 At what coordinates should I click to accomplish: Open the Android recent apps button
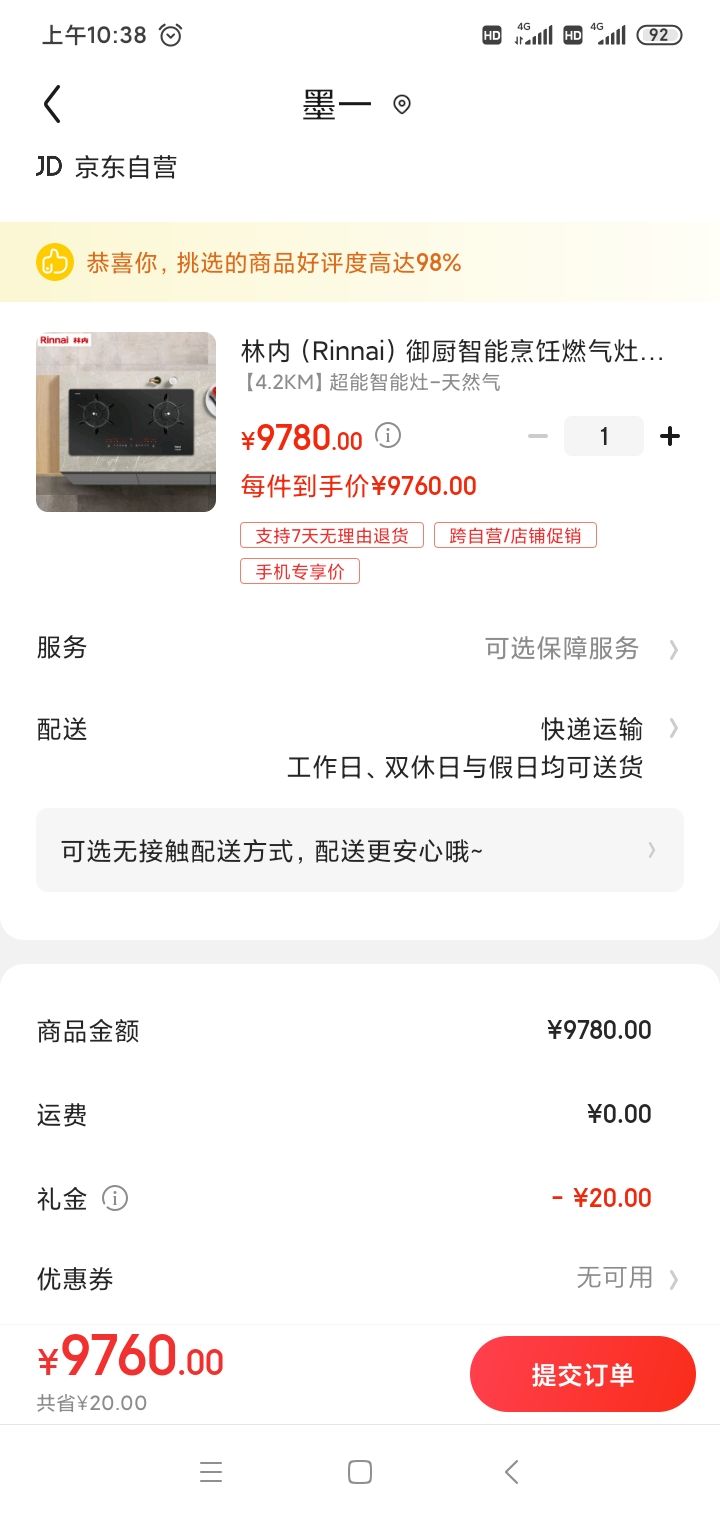[211, 1471]
